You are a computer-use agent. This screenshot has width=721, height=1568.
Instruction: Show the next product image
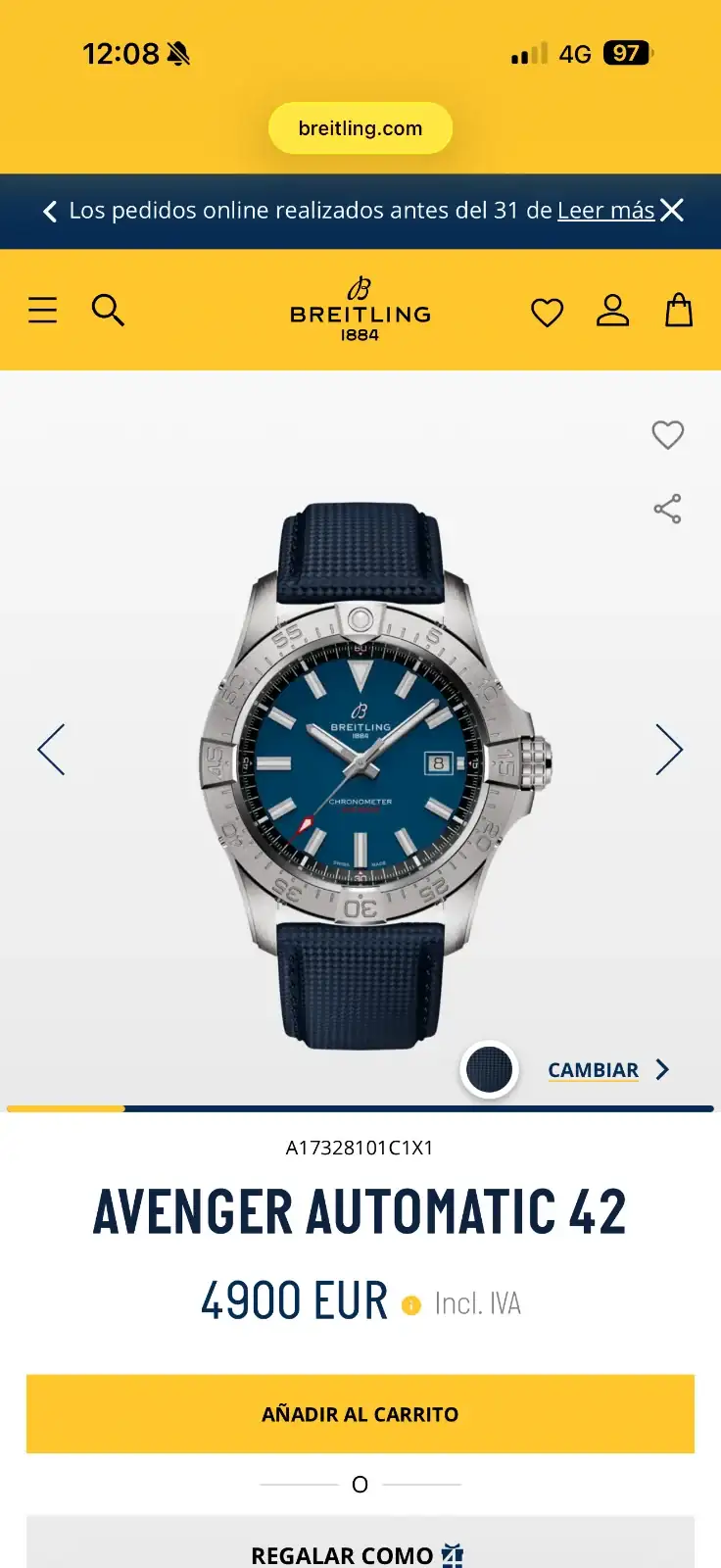coord(669,750)
